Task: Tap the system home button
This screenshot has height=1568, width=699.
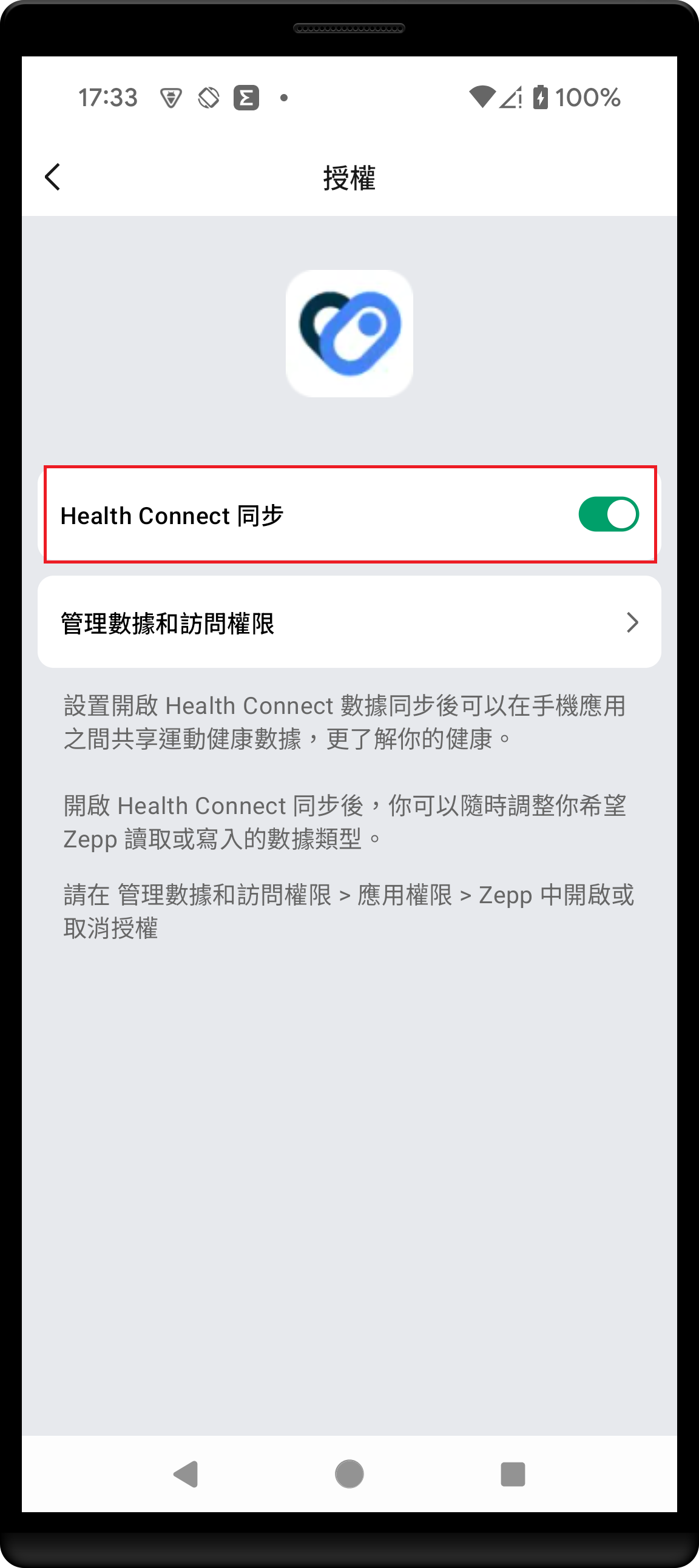Action: pyautogui.click(x=349, y=1473)
